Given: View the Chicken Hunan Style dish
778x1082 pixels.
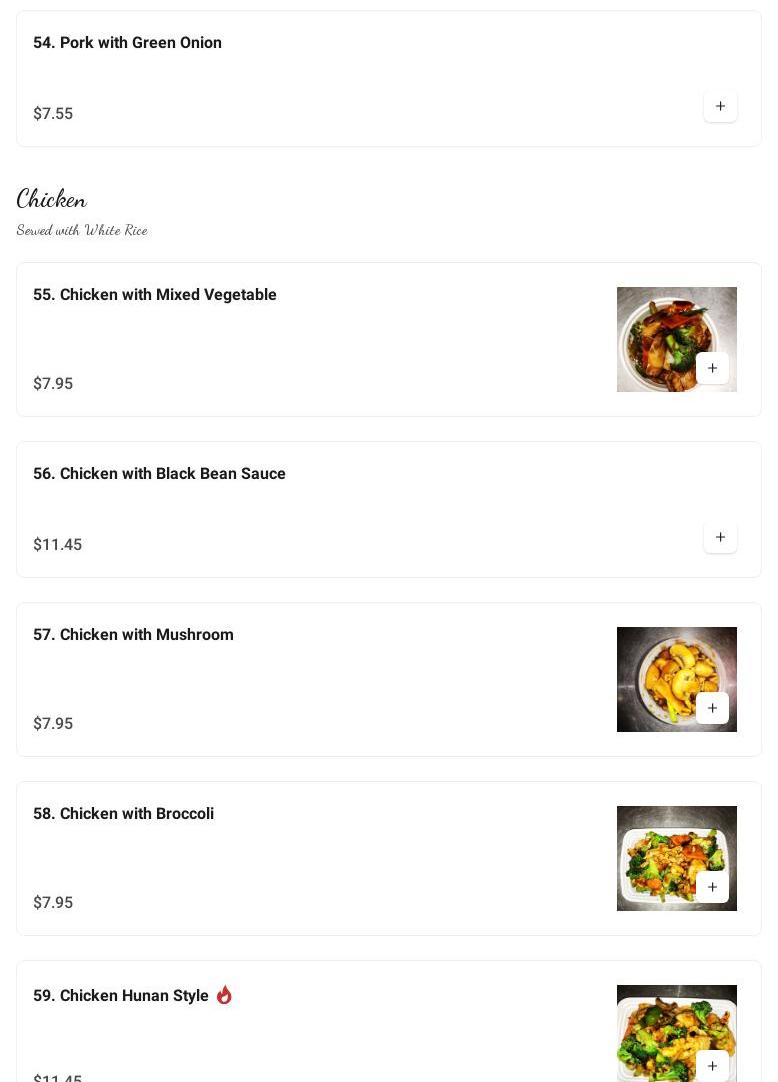Looking at the screenshot, I should [121, 996].
